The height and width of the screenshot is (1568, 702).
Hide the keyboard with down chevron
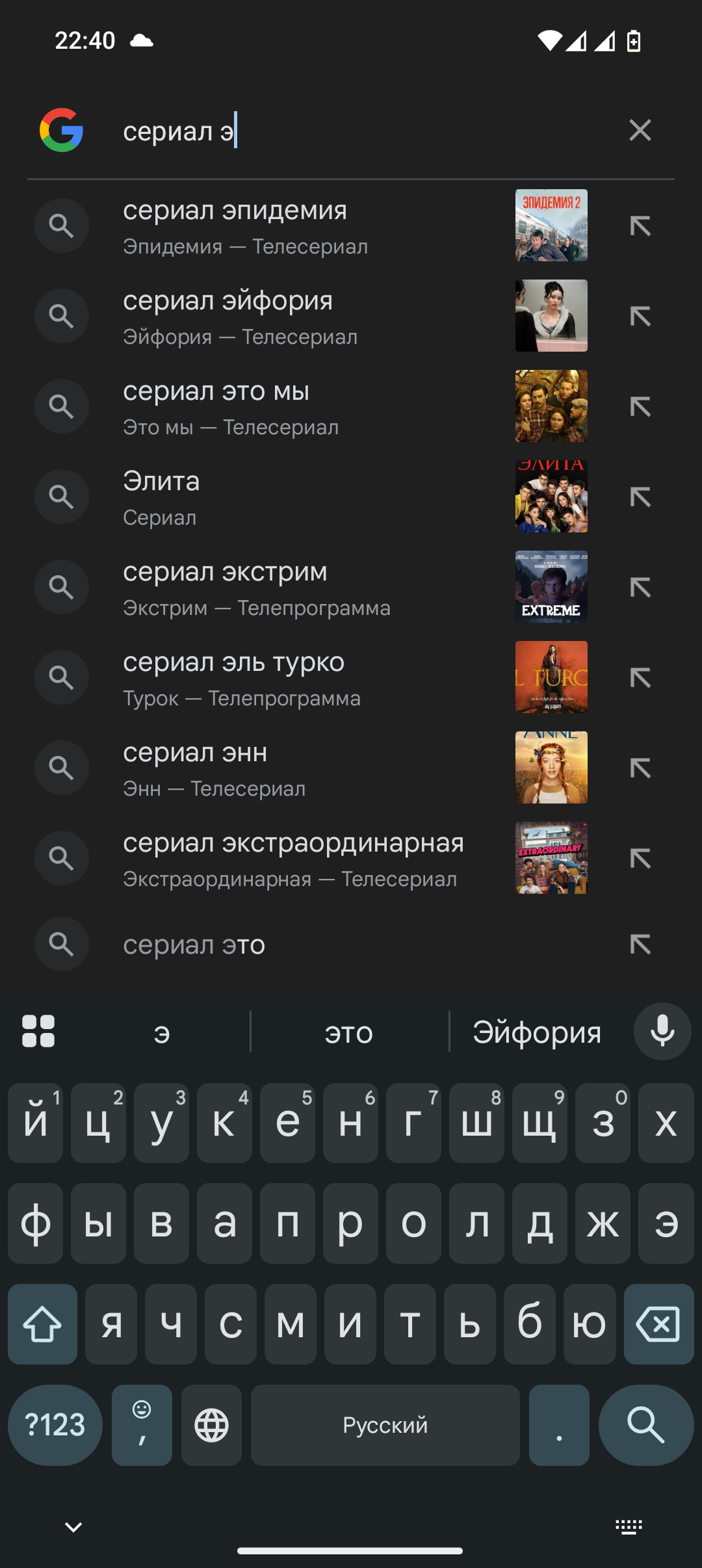pyautogui.click(x=73, y=1527)
